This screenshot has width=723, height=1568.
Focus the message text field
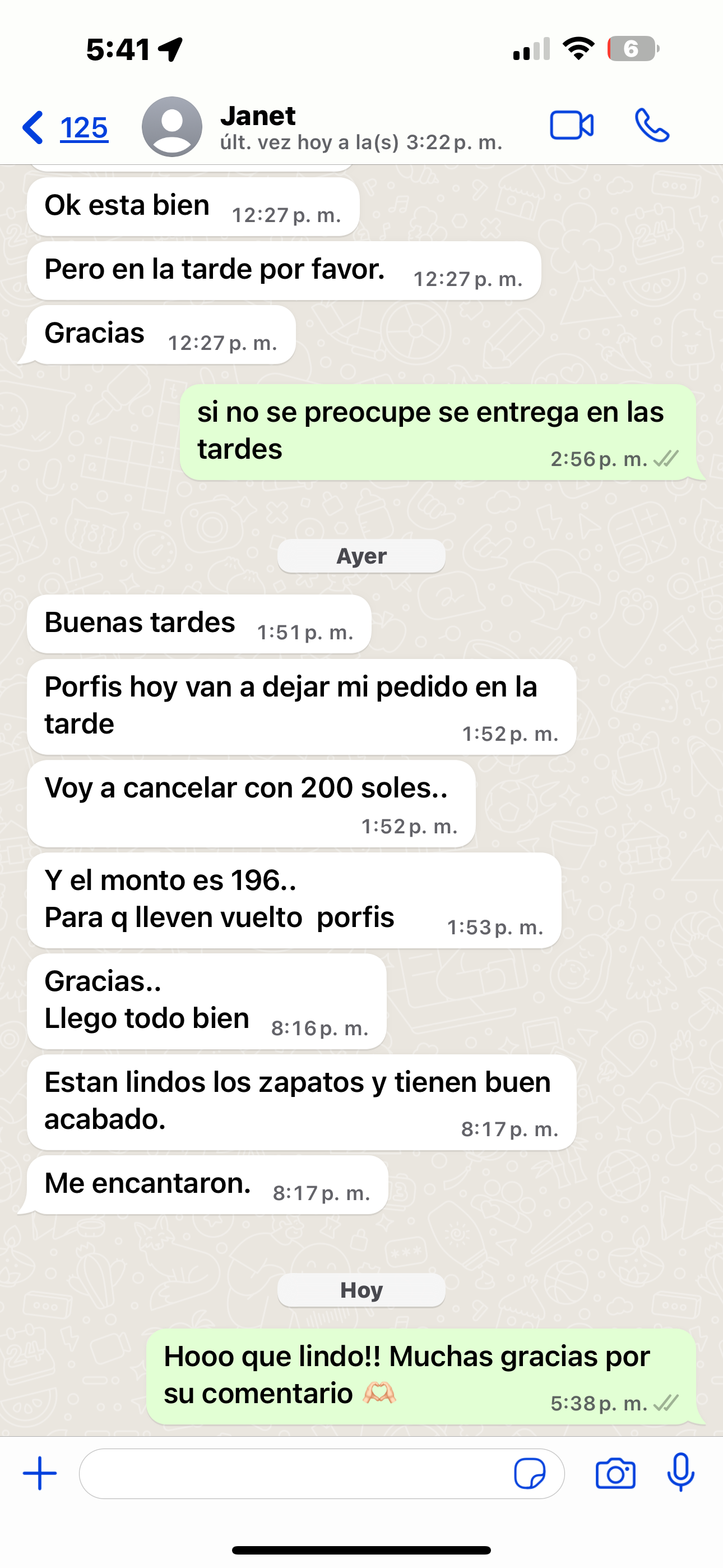click(292, 1474)
